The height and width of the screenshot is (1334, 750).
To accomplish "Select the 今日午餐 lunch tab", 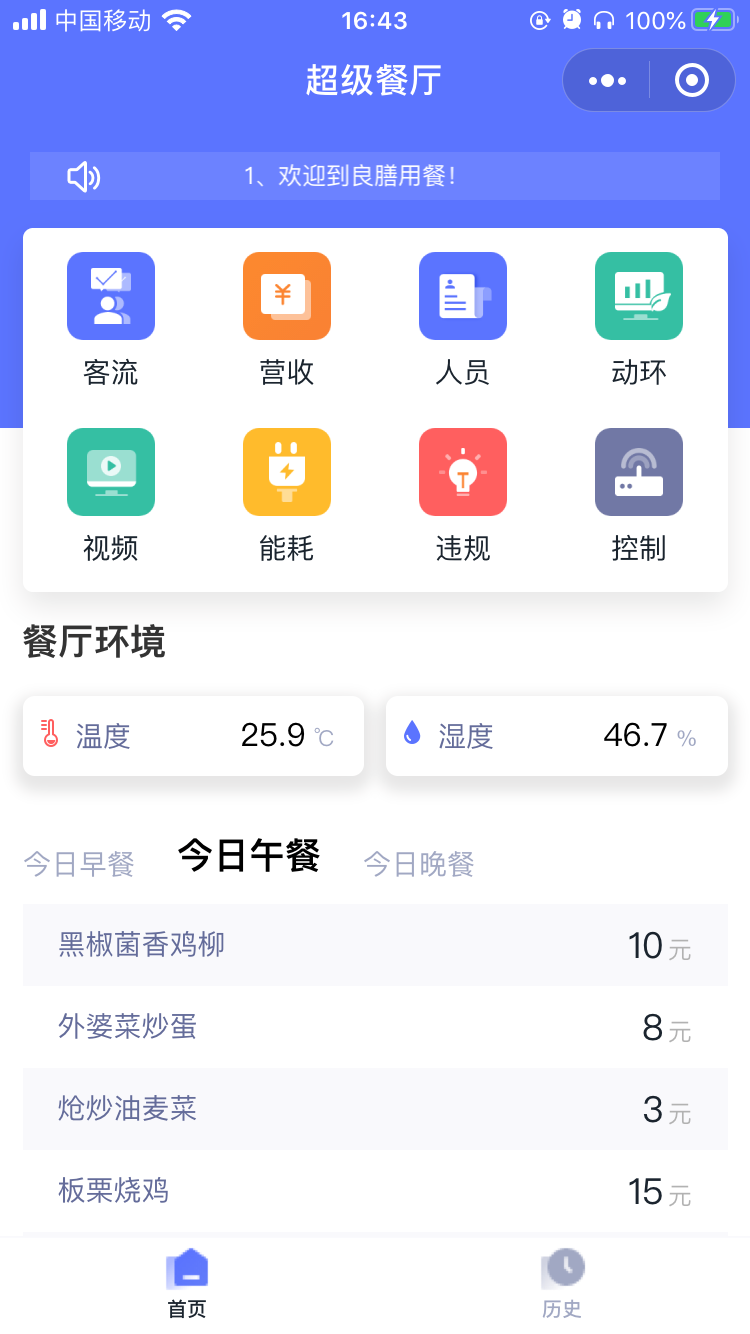I will [249, 857].
